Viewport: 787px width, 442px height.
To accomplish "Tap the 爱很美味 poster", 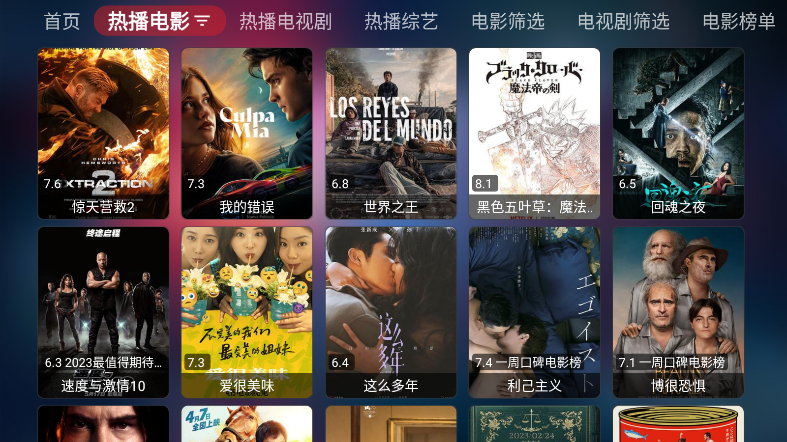I will click(x=247, y=312).
